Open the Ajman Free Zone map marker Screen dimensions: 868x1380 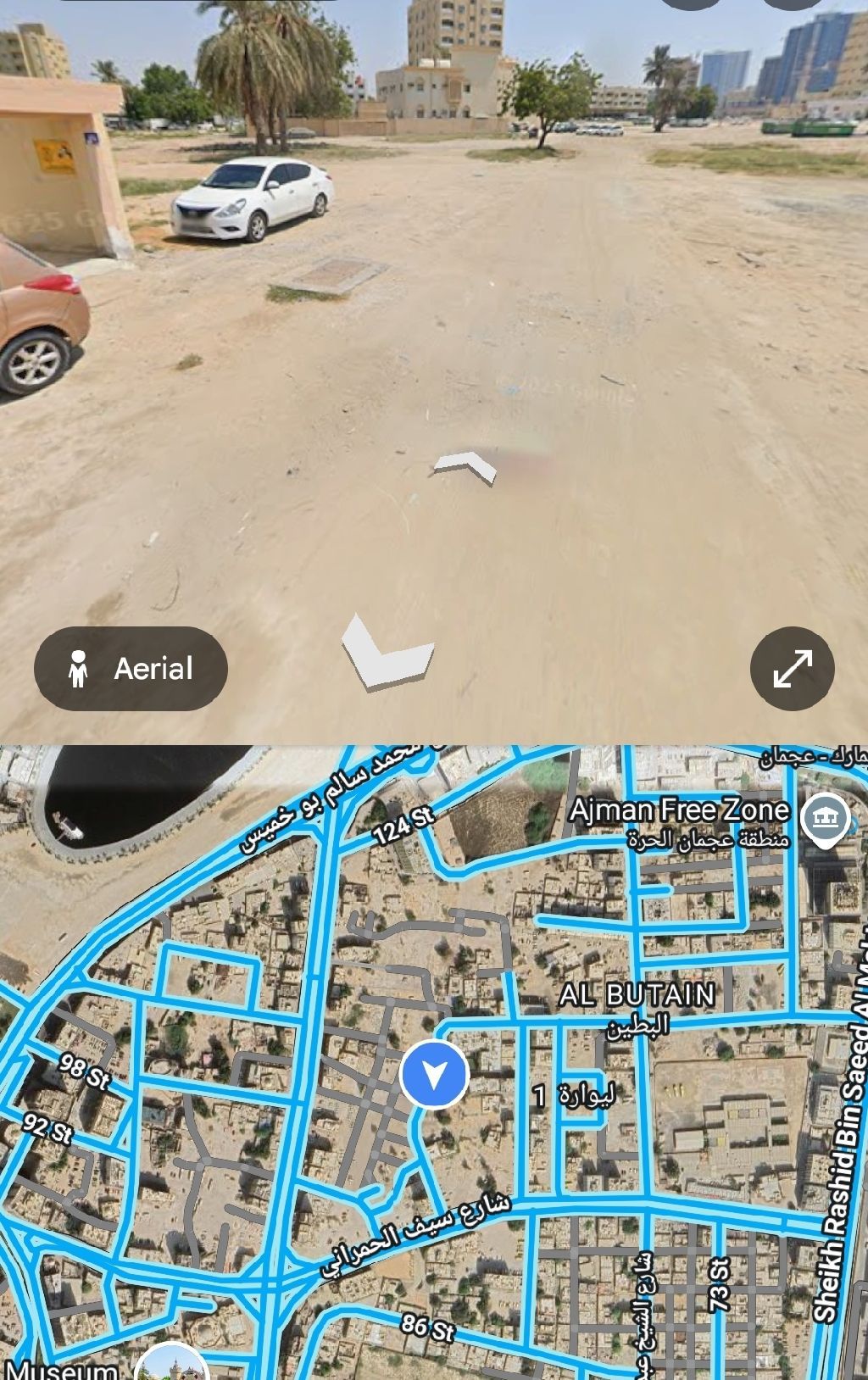pos(826,818)
